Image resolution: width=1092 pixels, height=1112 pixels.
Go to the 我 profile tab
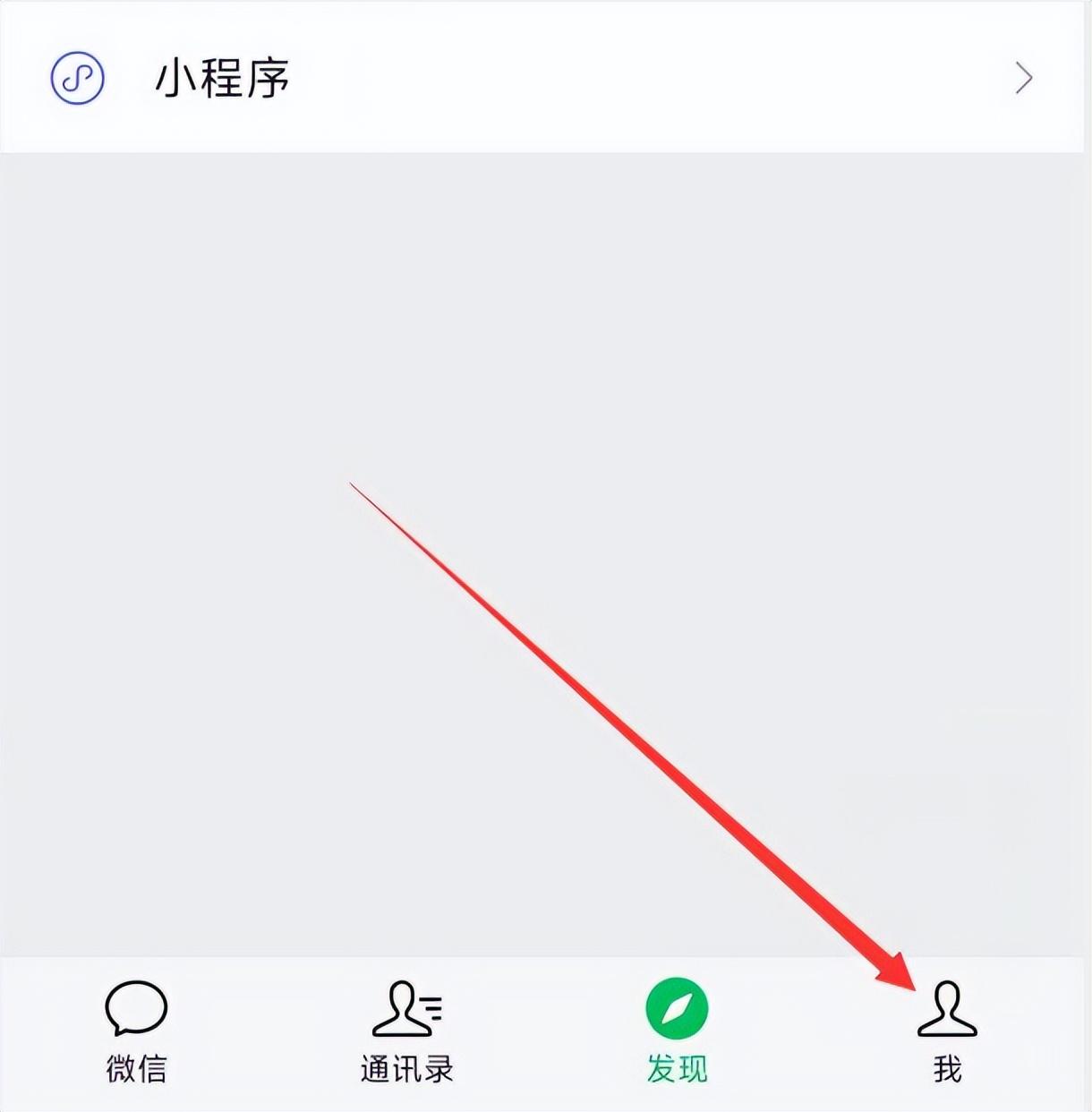(947, 1031)
